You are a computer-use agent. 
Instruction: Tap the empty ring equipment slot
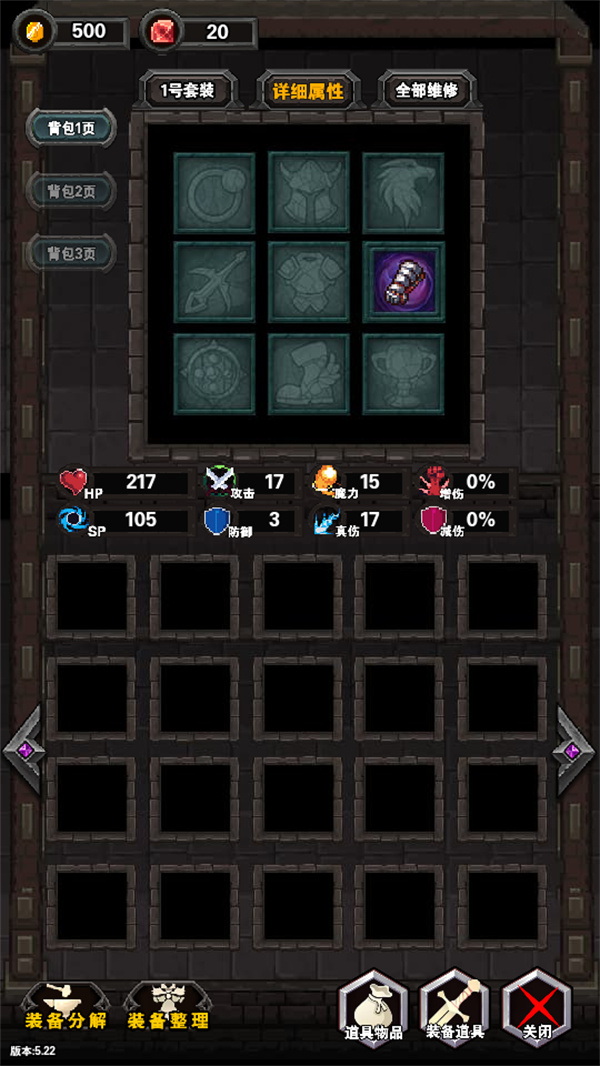214,193
